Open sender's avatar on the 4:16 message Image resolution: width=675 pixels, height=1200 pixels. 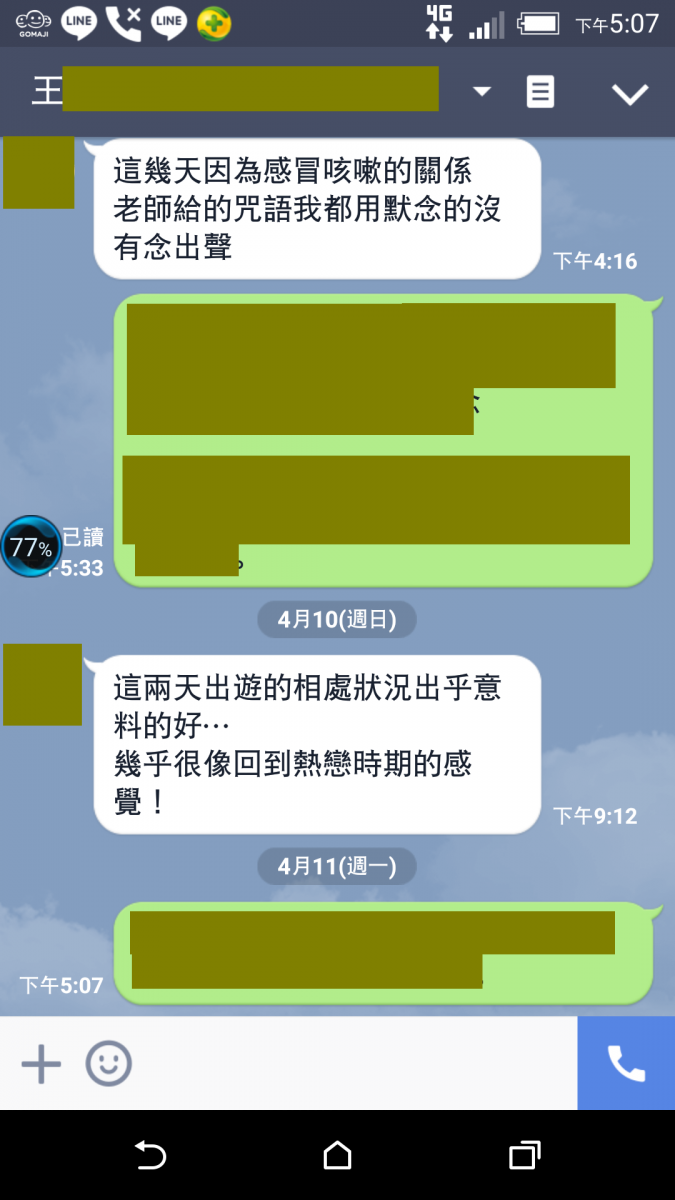pyautogui.click(x=38, y=172)
